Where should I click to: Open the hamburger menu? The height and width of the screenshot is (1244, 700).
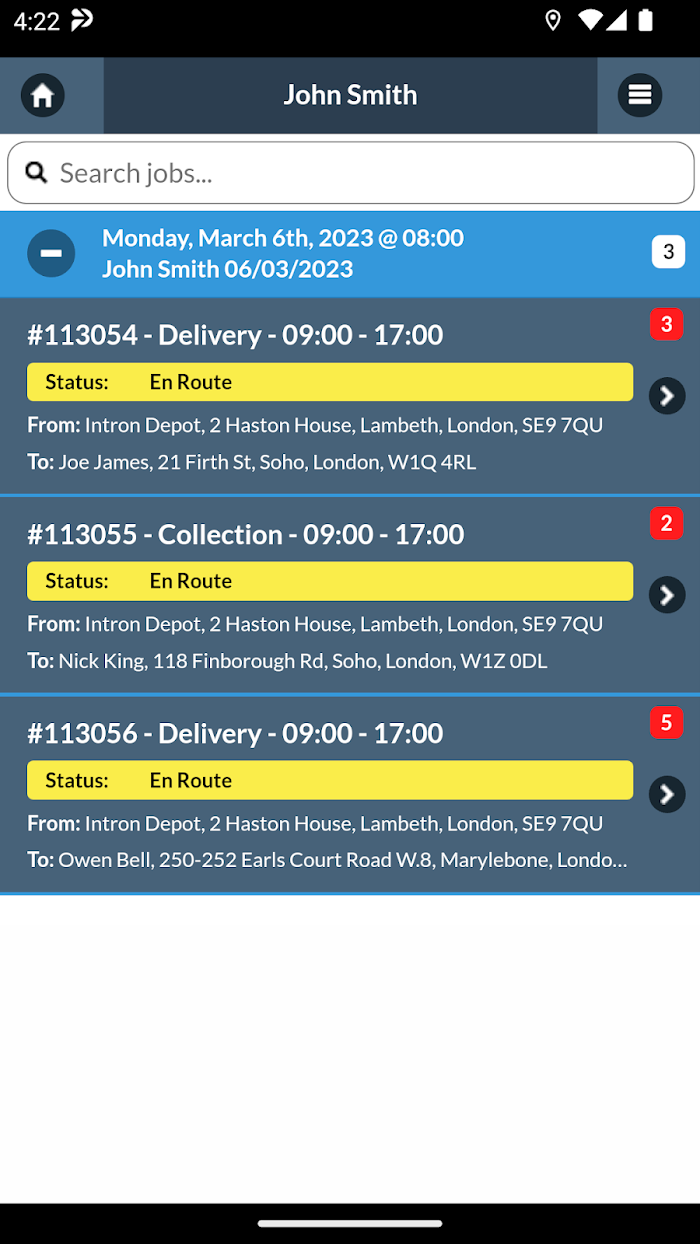[640, 96]
